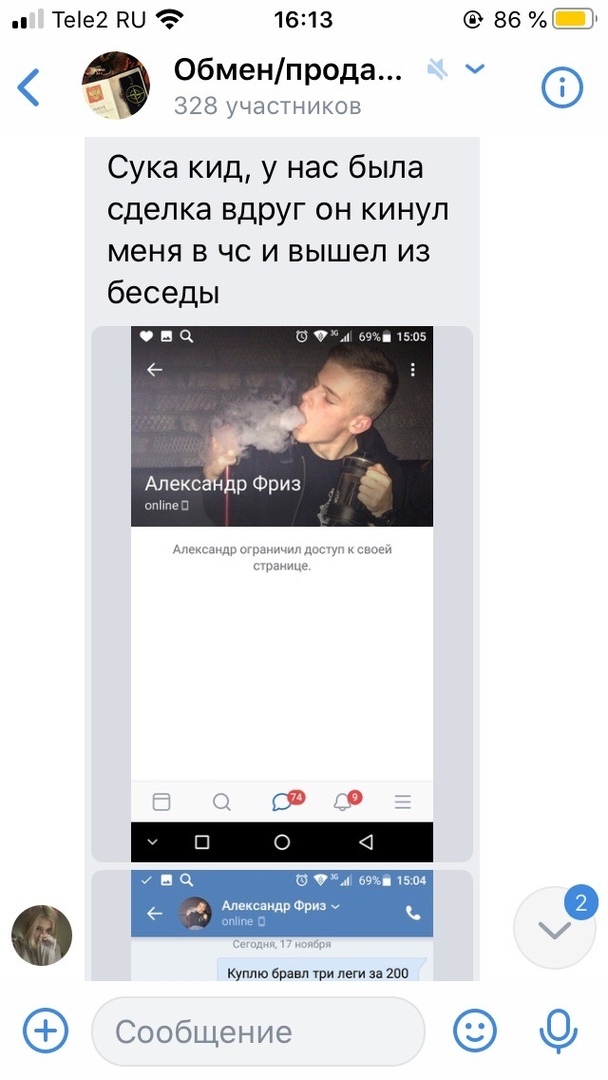Viewport: 608px width, 1080px height.
Task: Open the message sender's avatar
Action: pyautogui.click(x=42, y=936)
